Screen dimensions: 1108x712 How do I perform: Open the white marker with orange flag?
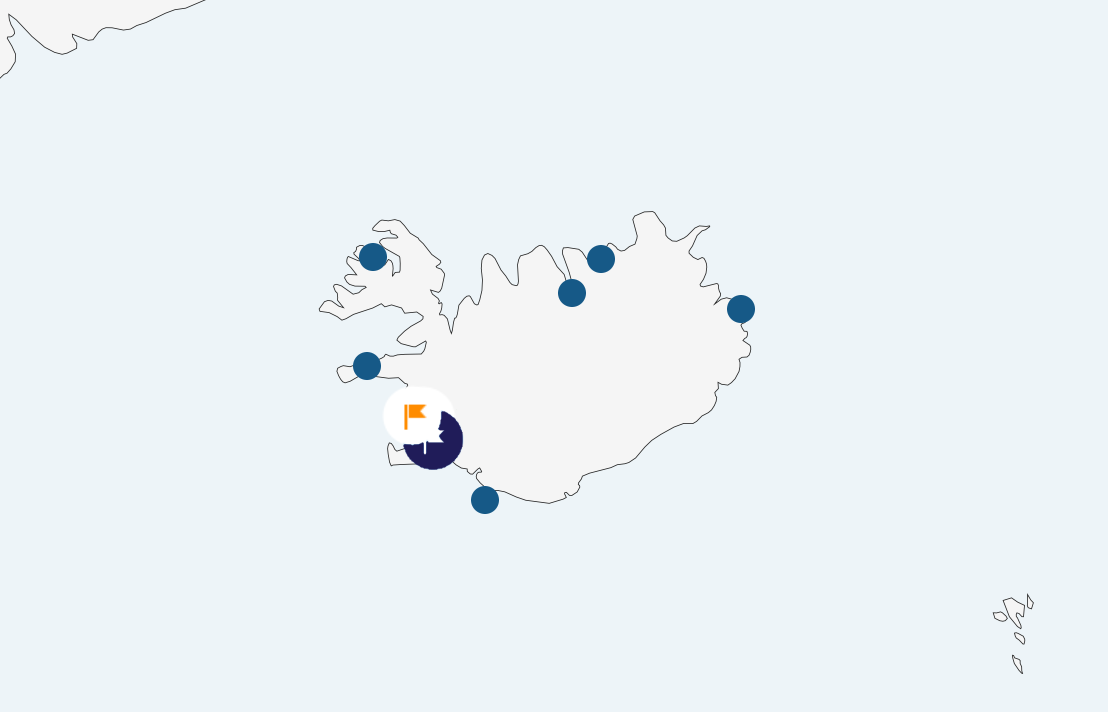click(x=416, y=415)
